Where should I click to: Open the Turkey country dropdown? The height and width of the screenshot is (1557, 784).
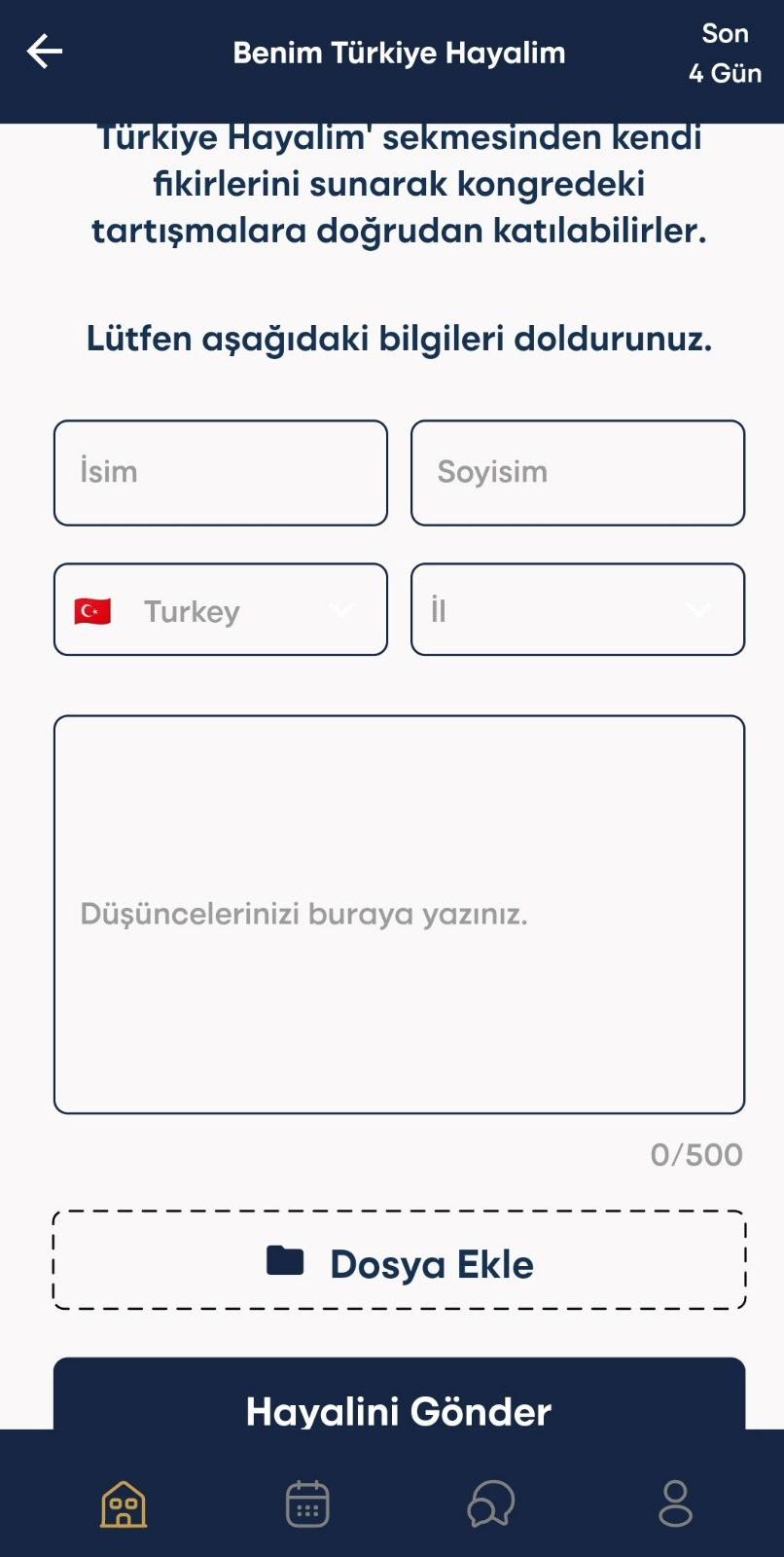coord(221,610)
